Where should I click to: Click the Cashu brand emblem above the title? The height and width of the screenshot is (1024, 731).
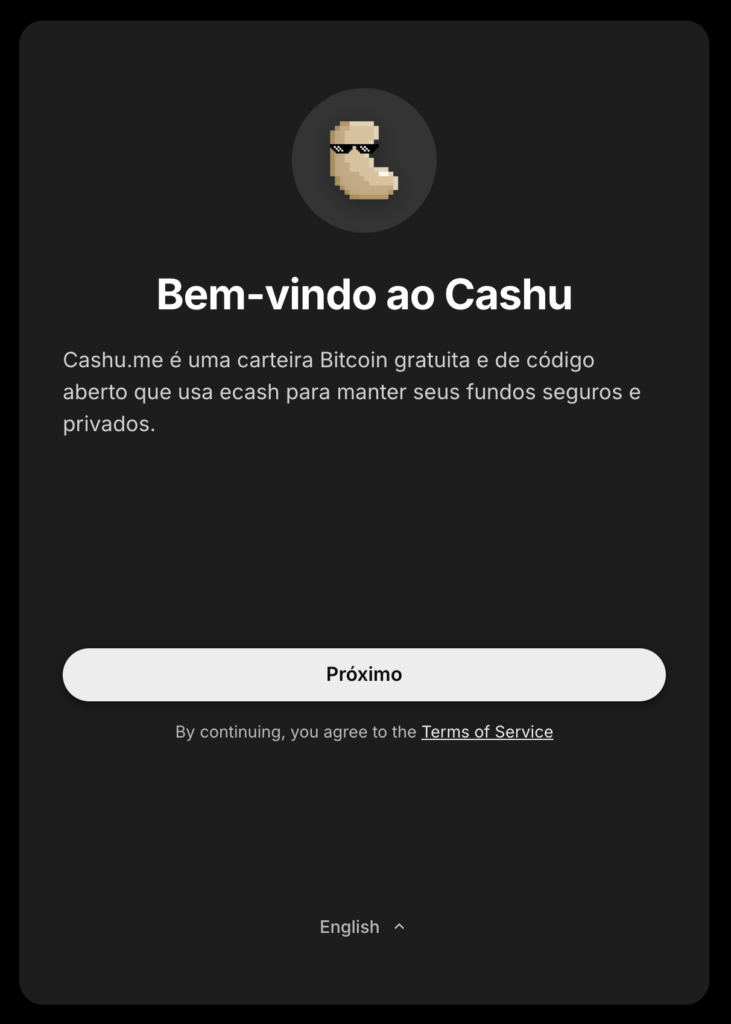(365, 160)
